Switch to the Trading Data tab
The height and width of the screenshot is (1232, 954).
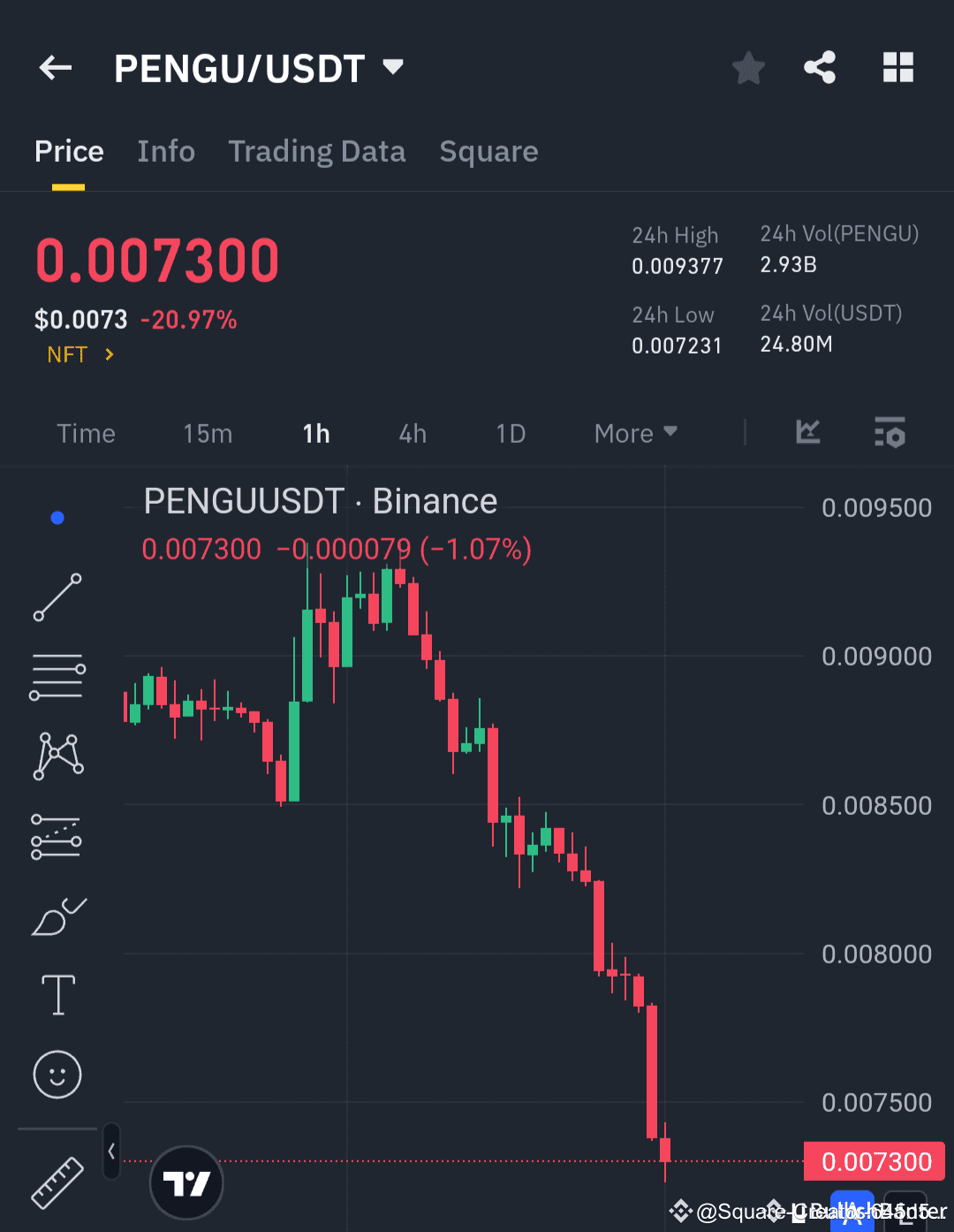tap(317, 151)
